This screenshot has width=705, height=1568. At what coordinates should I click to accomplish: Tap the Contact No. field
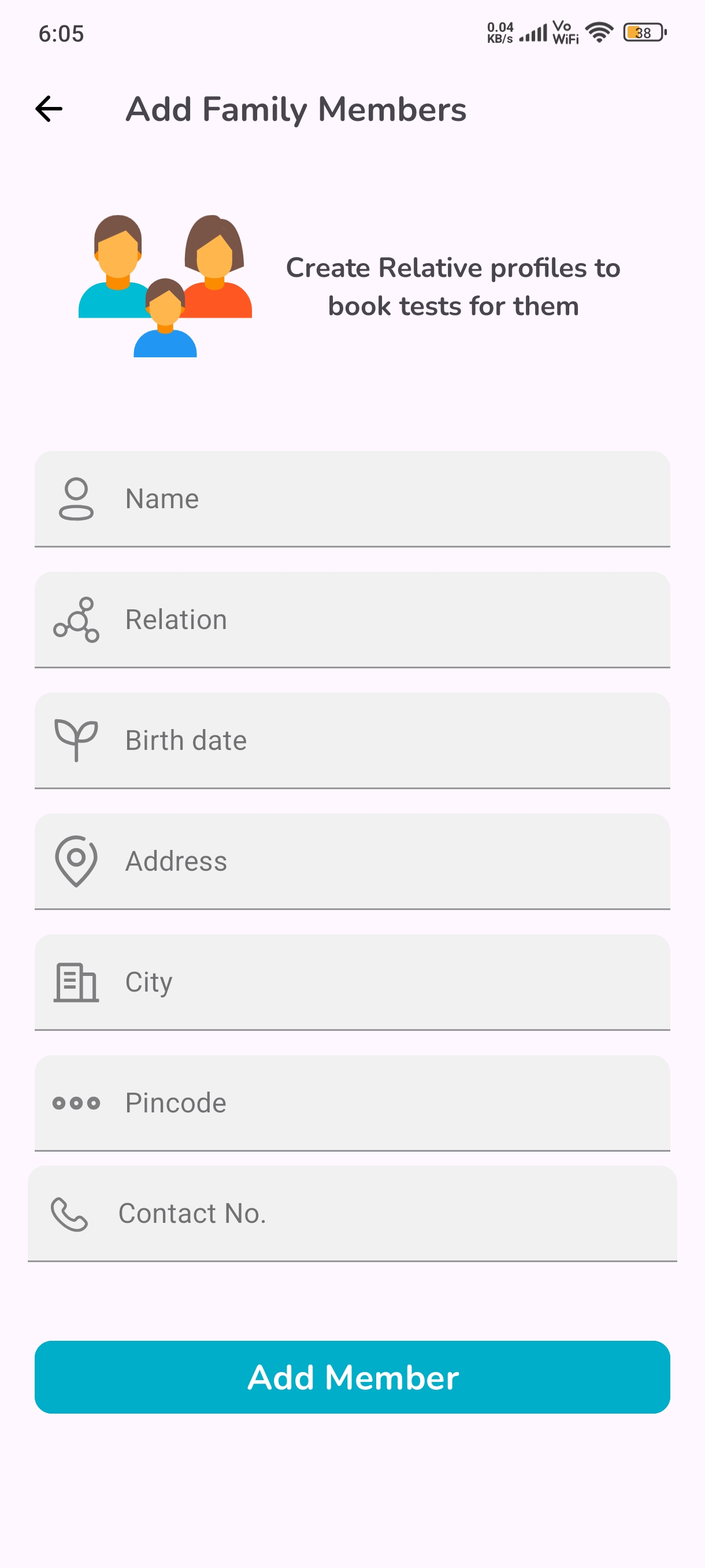352,1214
